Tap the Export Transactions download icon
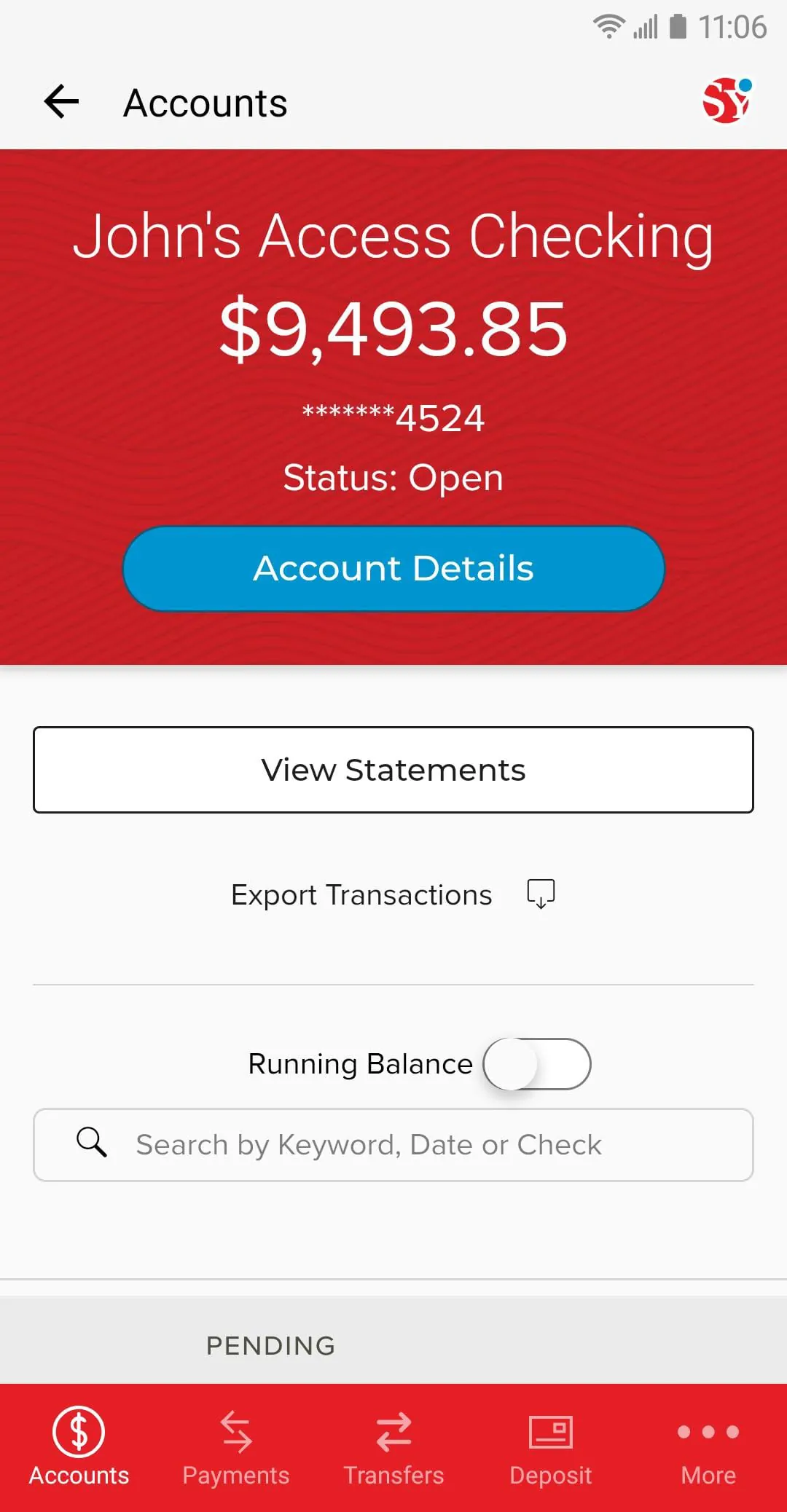The image size is (787, 1512). (539, 893)
